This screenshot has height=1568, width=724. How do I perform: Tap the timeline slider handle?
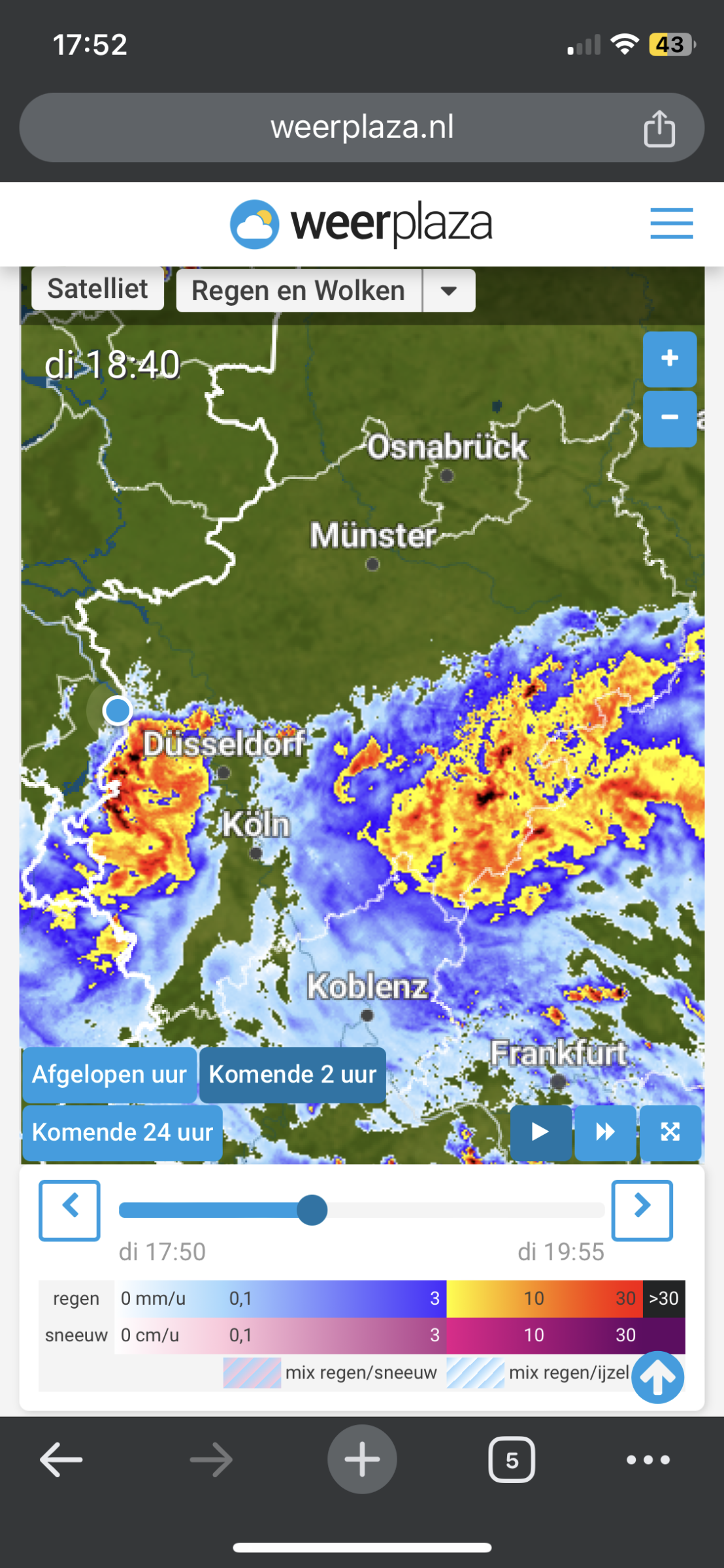pyautogui.click(x=312, y=1211)
